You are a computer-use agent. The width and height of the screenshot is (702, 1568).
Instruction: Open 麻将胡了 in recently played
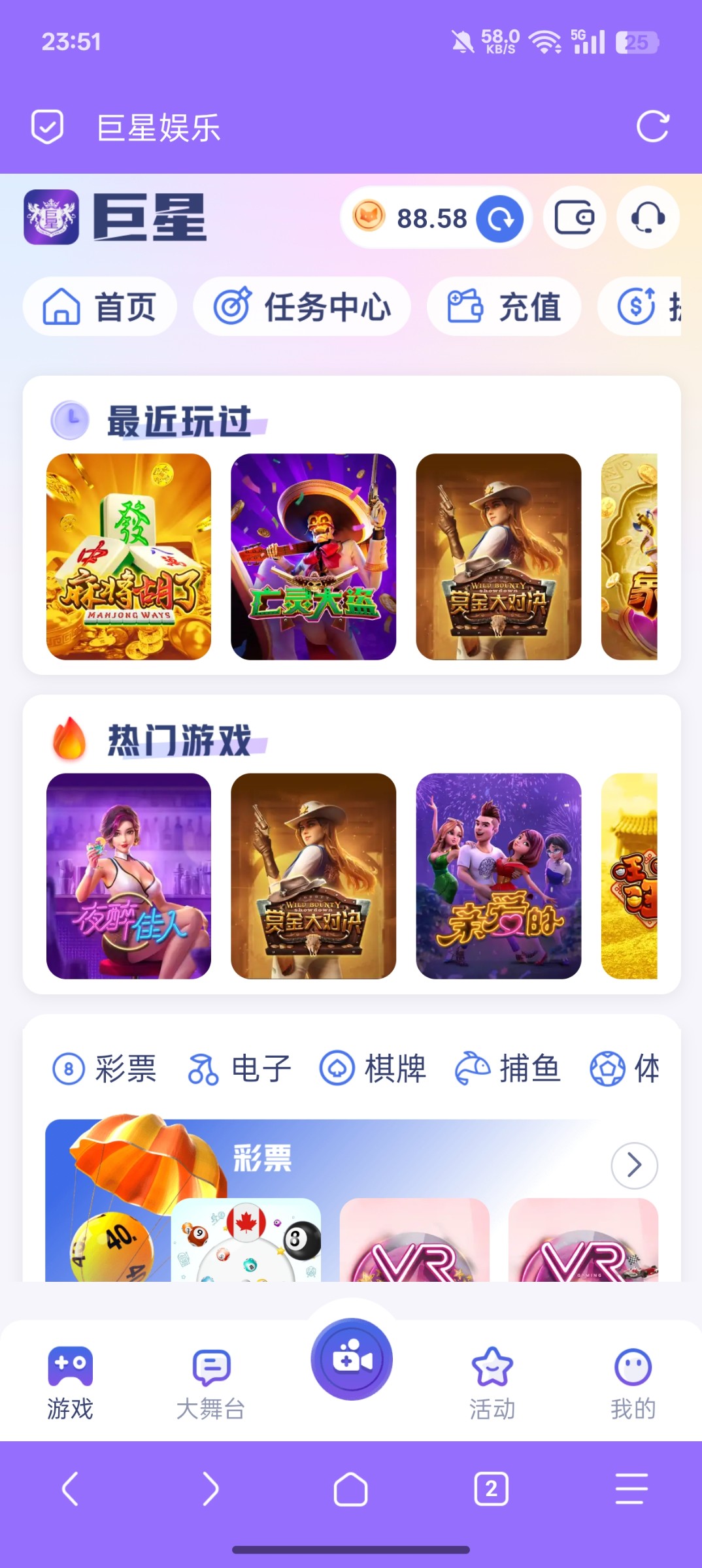point(129,557)
